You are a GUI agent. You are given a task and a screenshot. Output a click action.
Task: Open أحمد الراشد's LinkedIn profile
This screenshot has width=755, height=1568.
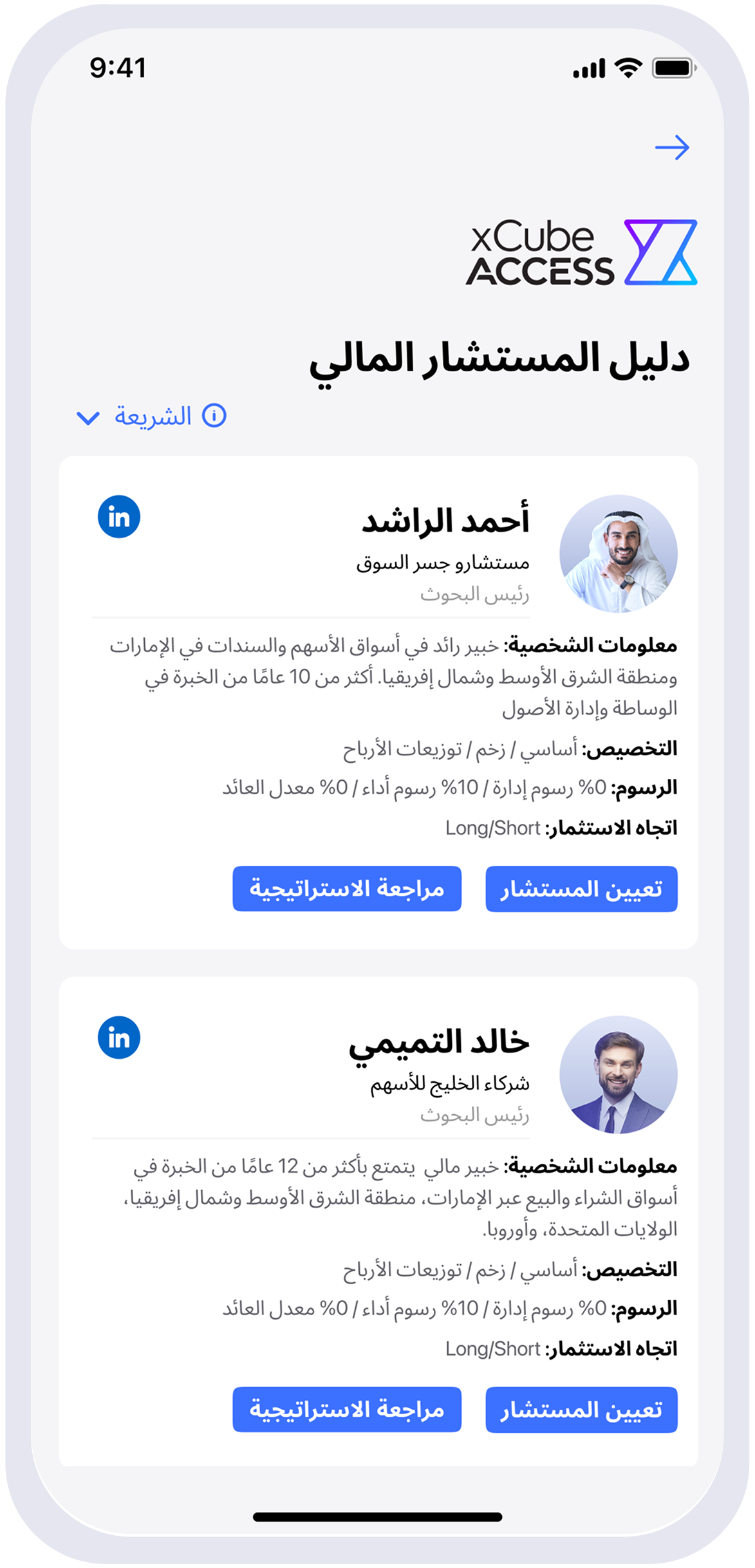(119, 516)
